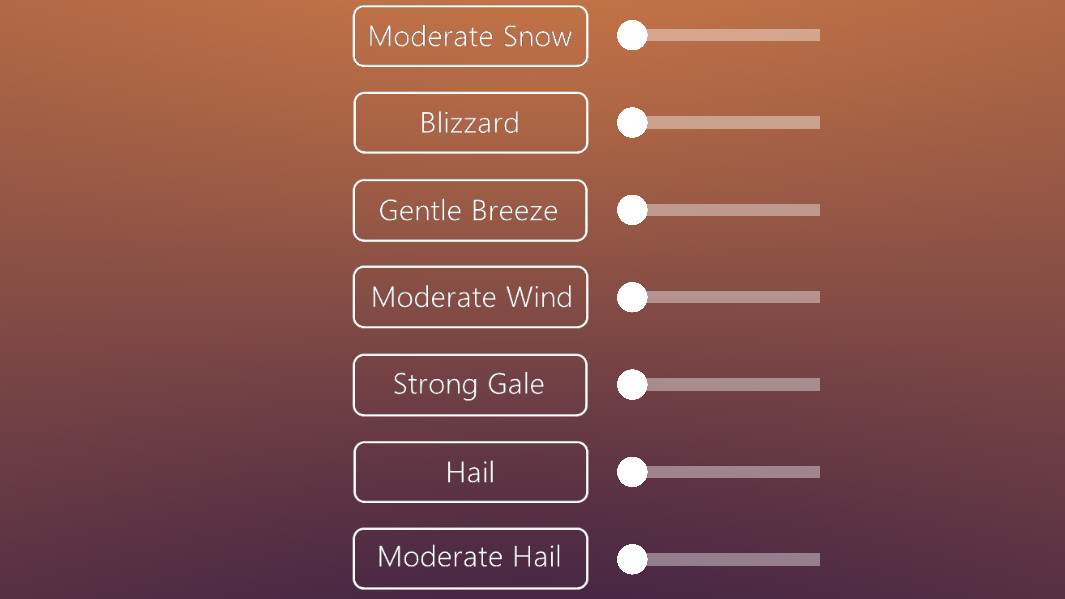Choose the Moderate Hail sound
Viewport: 1065px width, 599px height.
[470, 558]
